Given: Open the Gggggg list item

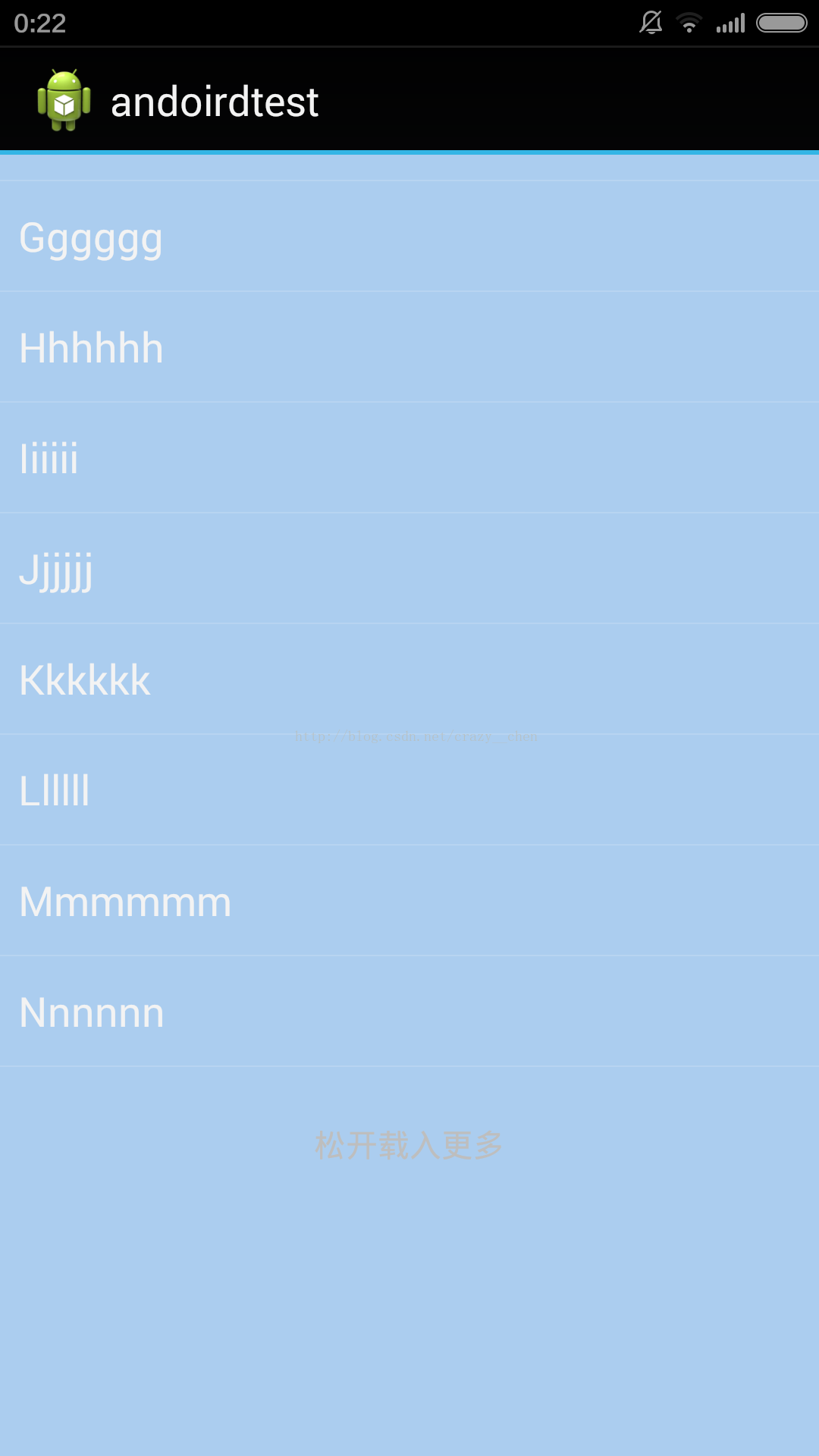Looking at the screenshot, I should 409,237.
